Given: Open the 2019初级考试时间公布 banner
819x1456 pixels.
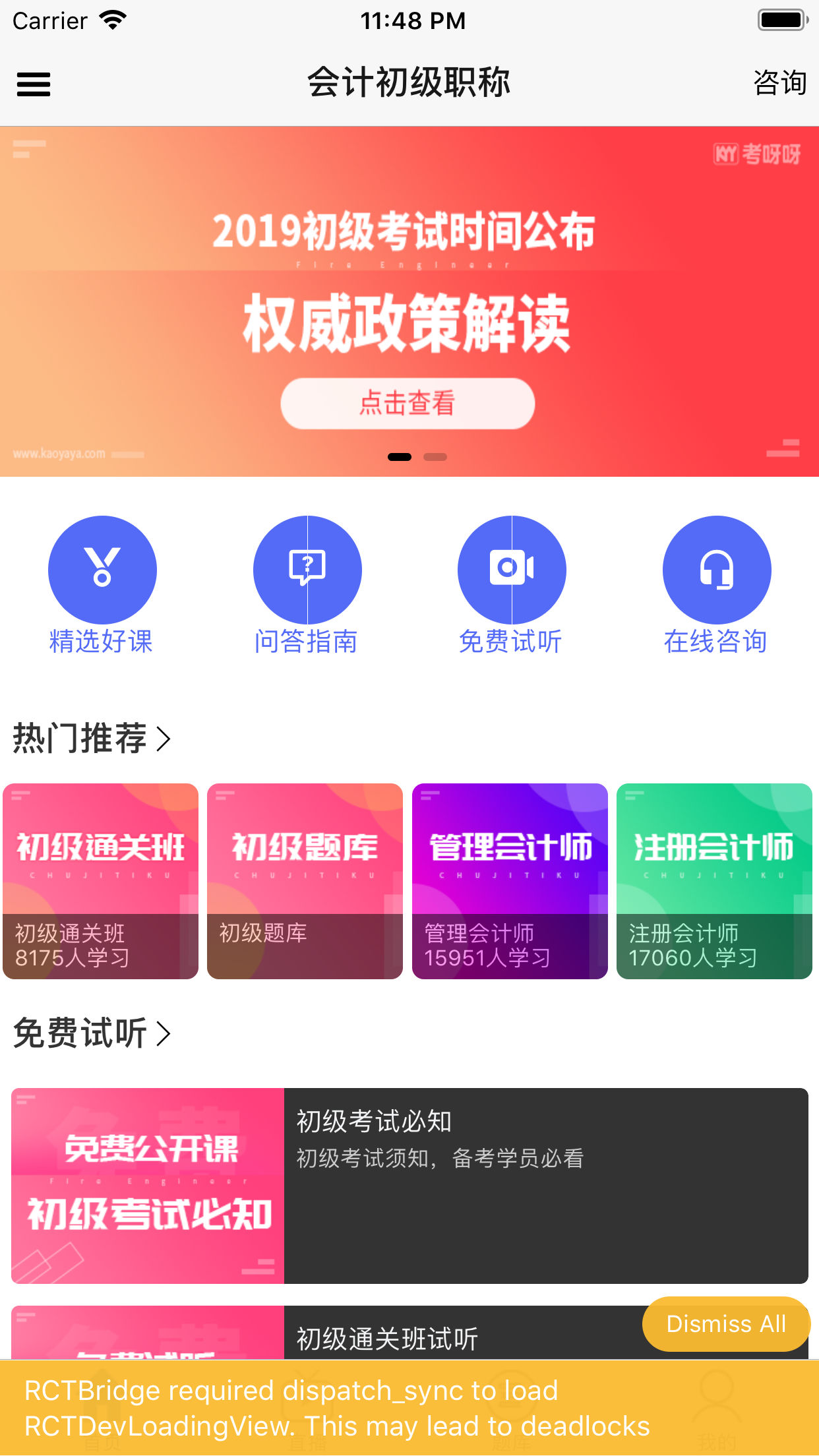Looking at the screenshot, I should (409, 301).
